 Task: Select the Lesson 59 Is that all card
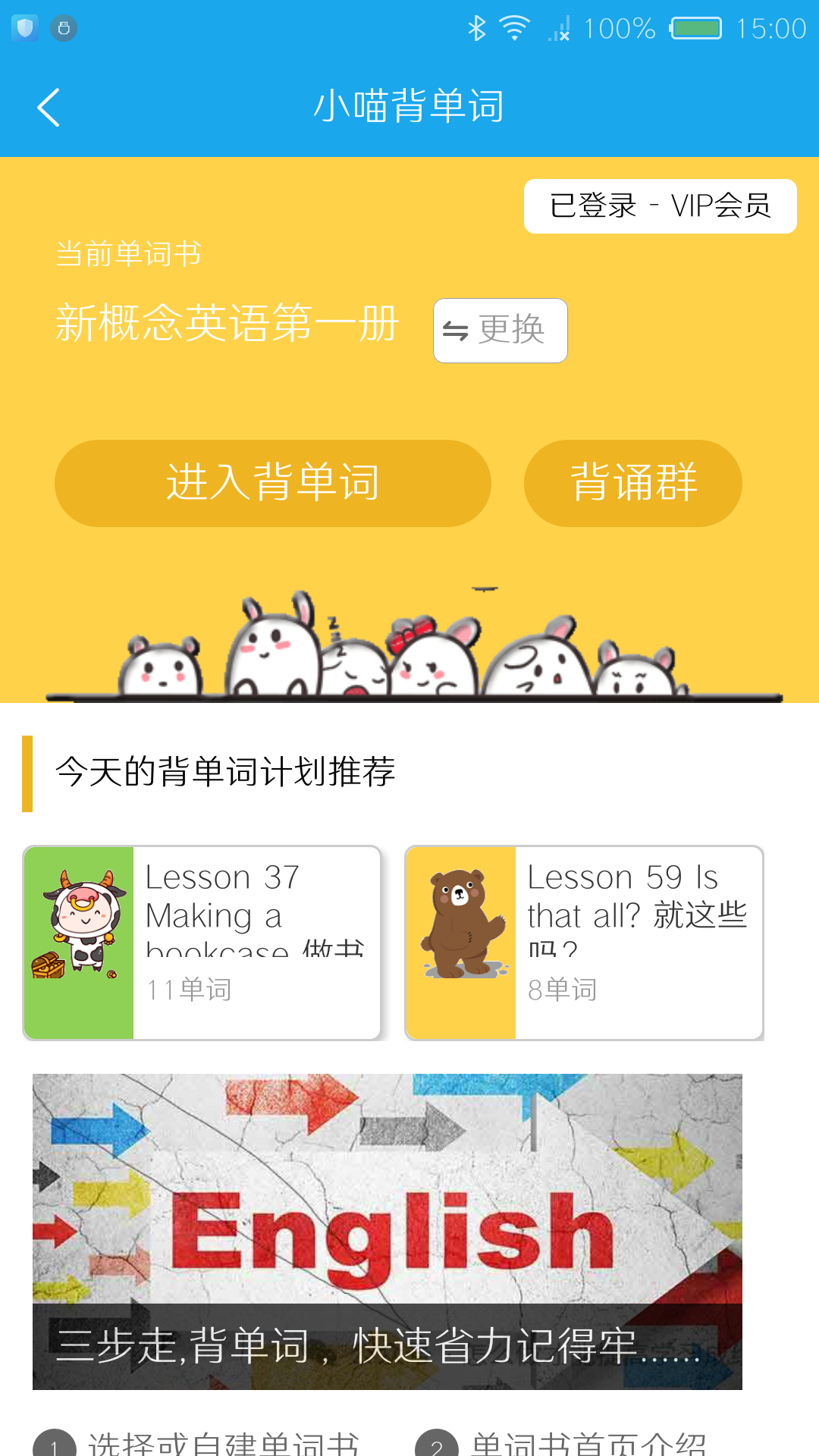click(x=584, y=943)
